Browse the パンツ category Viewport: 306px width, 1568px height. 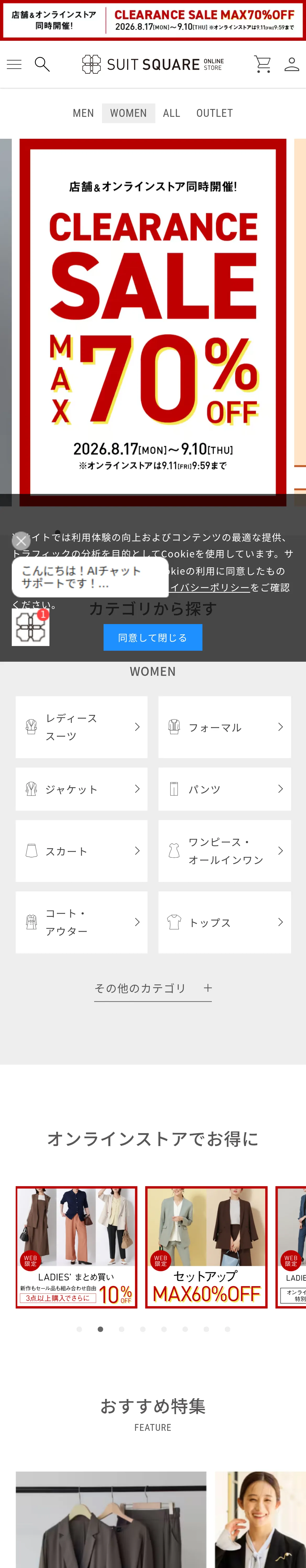click(x=224, y=789)
